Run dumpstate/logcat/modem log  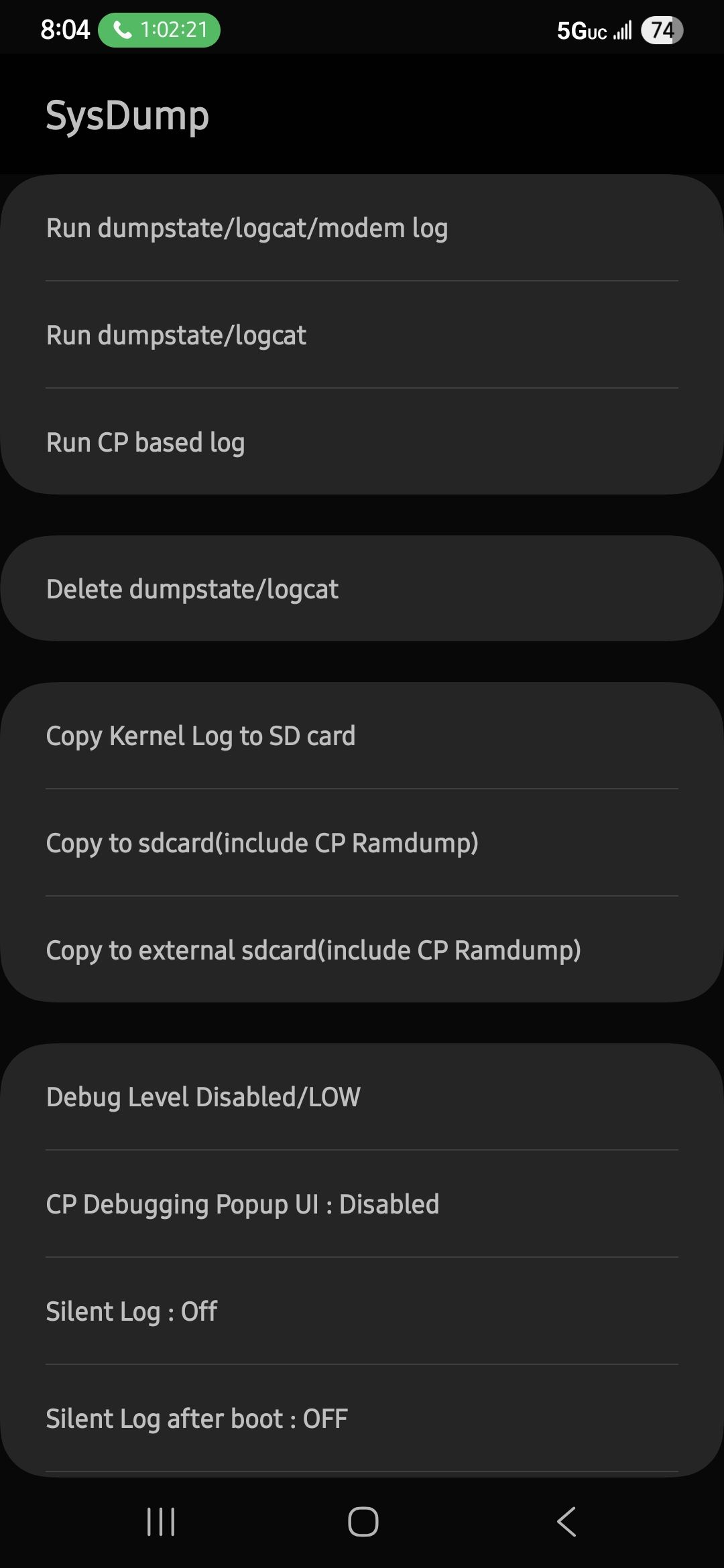pos(362,228)
